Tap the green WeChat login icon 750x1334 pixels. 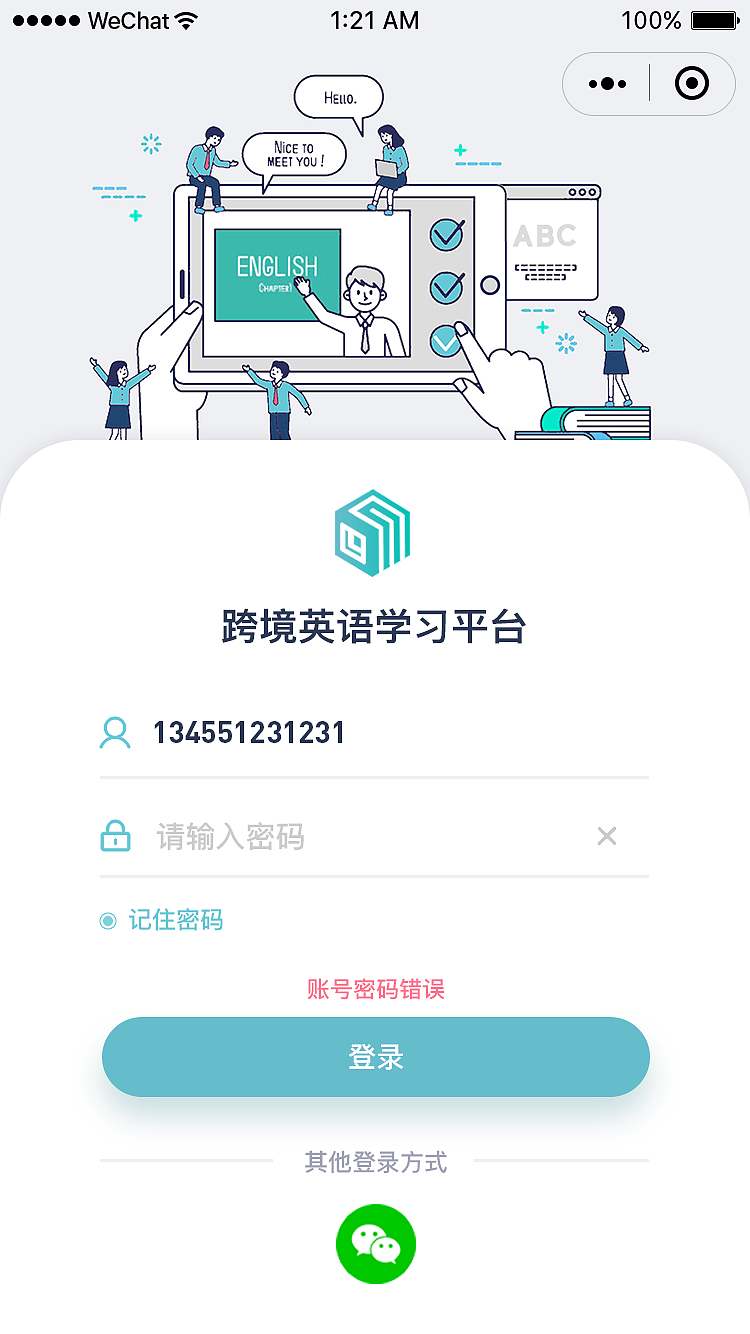(375, 1243)
